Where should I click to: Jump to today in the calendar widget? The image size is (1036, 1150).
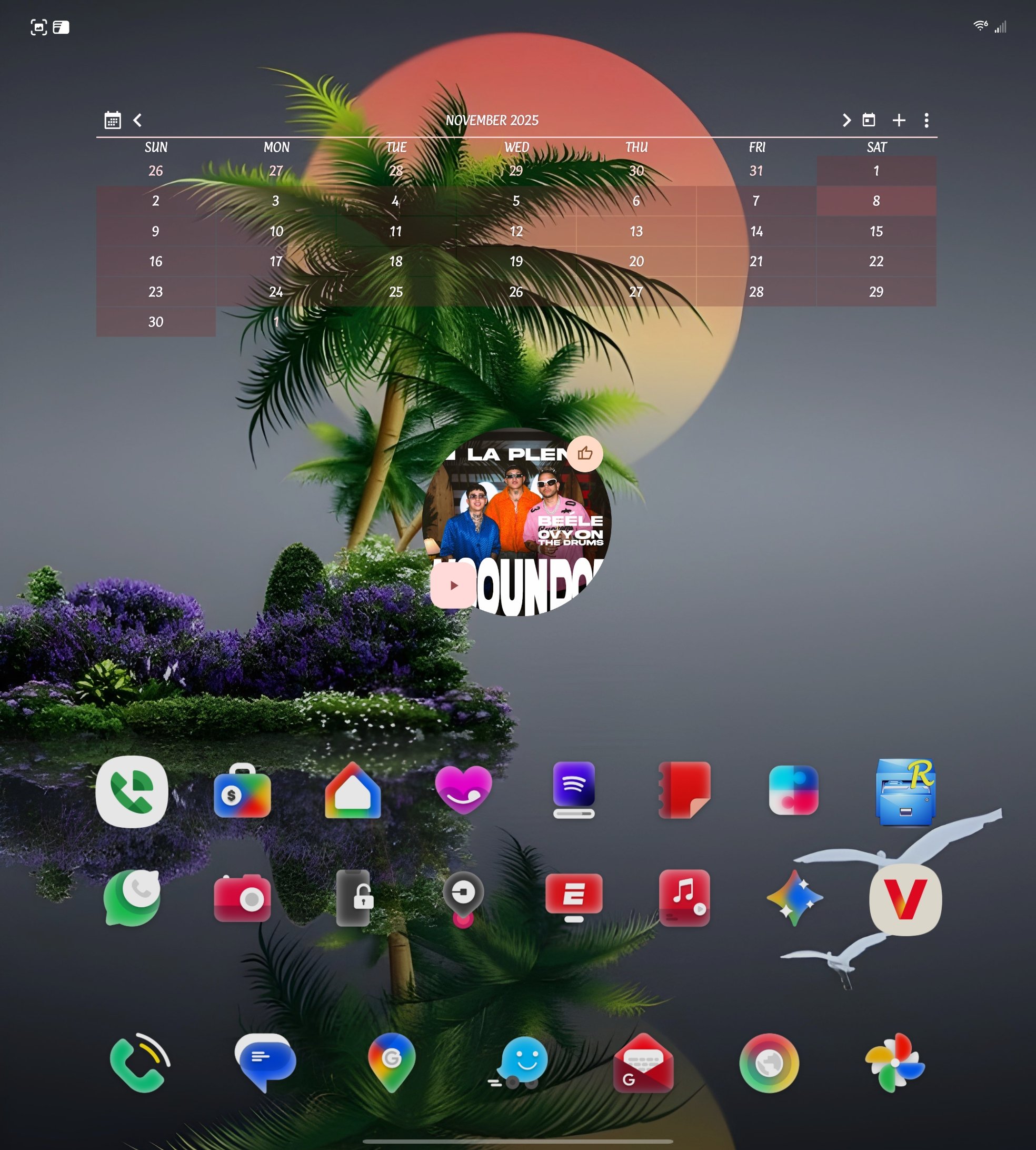(x=869, y=120)
